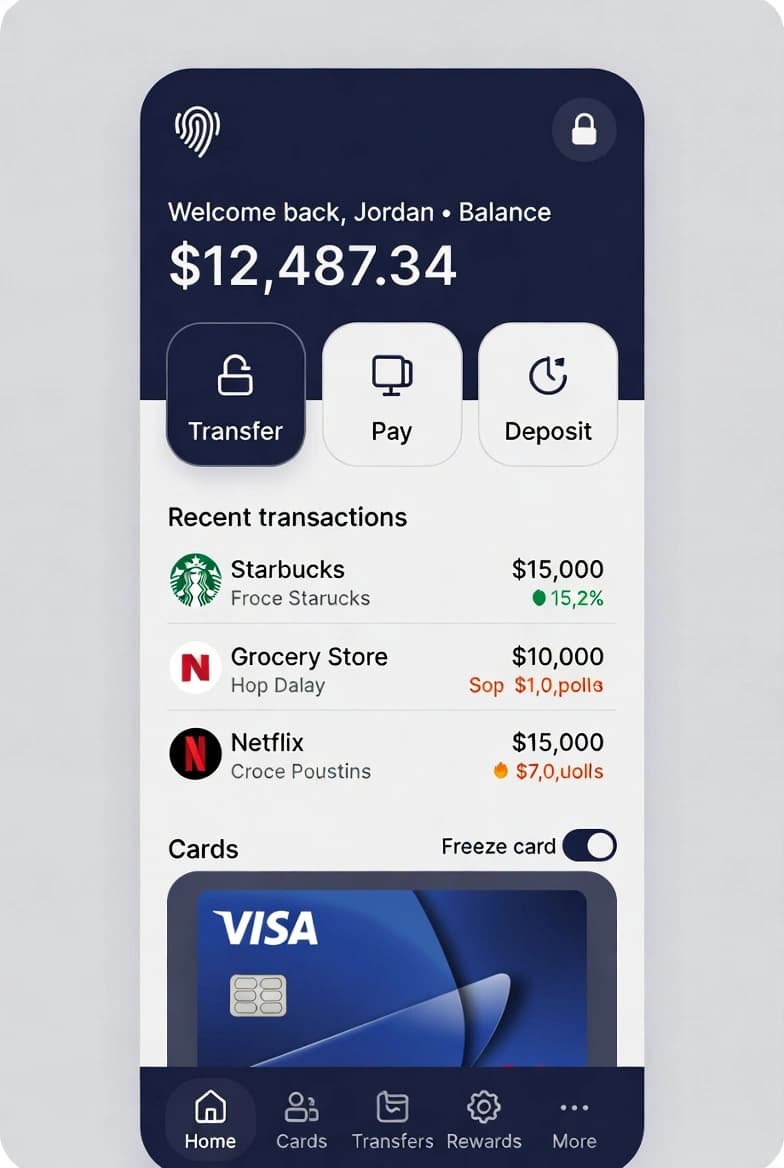Tap the padlock icon above Transfer

235,374
